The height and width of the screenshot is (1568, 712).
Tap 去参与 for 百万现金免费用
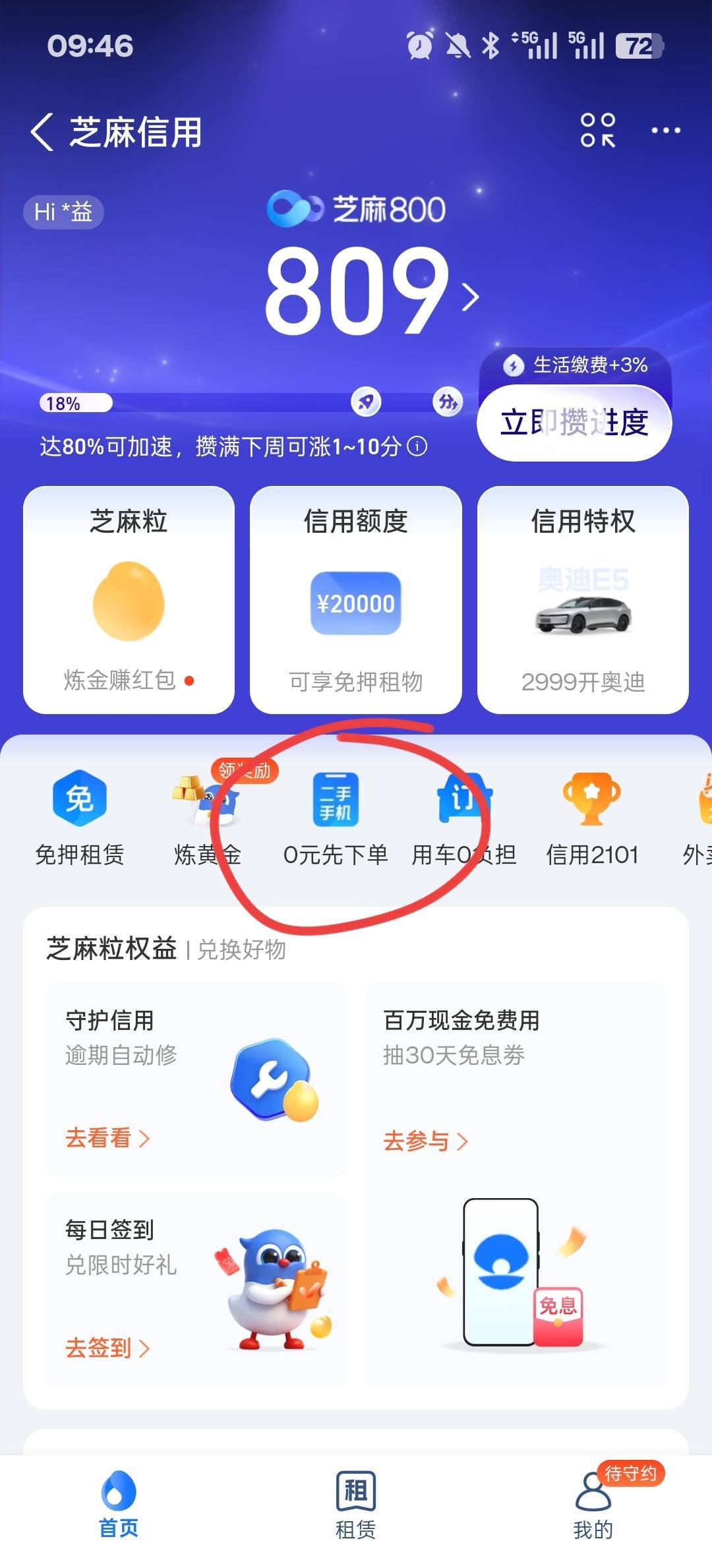pyautogui.click(x=425, y=1141)
